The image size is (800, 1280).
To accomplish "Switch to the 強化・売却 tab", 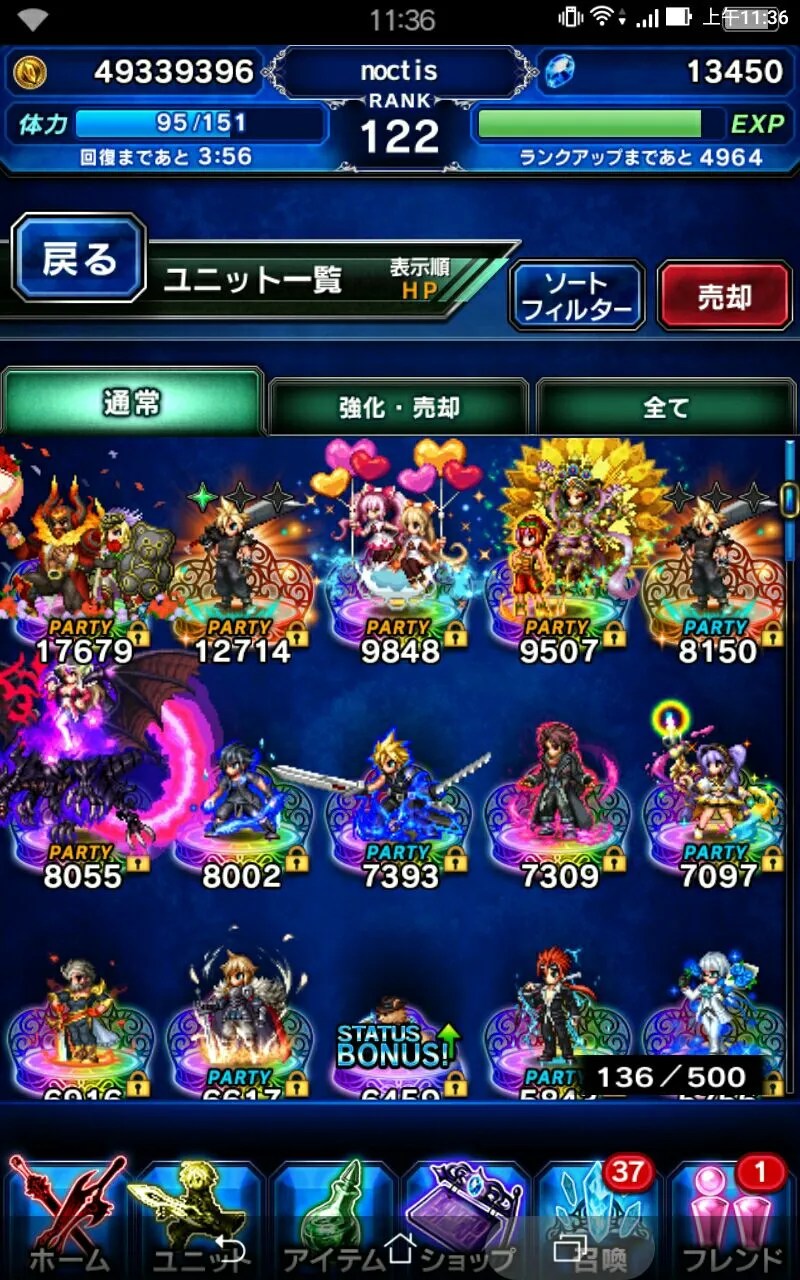I will click(398, 407).
